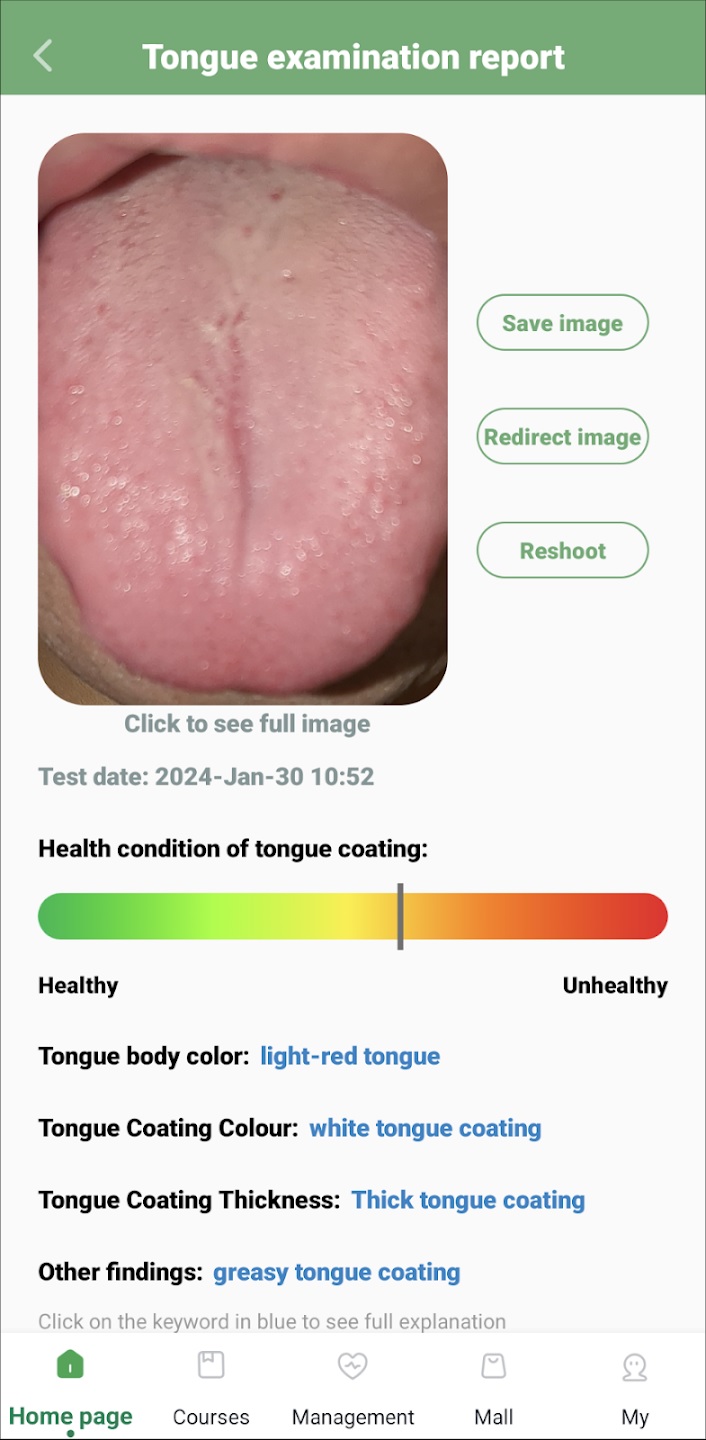
Task: Open the light-red tongue explanation
Action: pos(350,1056)
